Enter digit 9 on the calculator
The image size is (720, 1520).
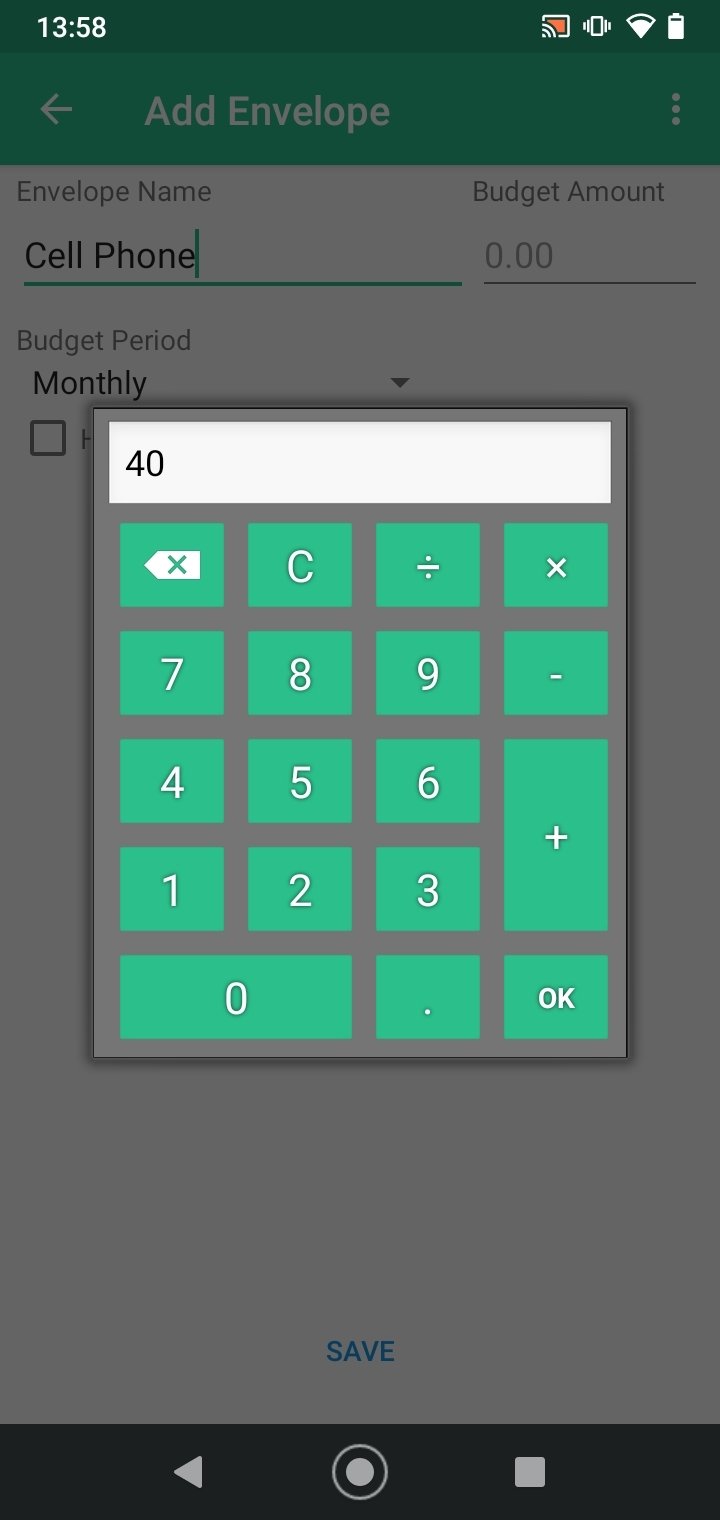click(428, 673)
